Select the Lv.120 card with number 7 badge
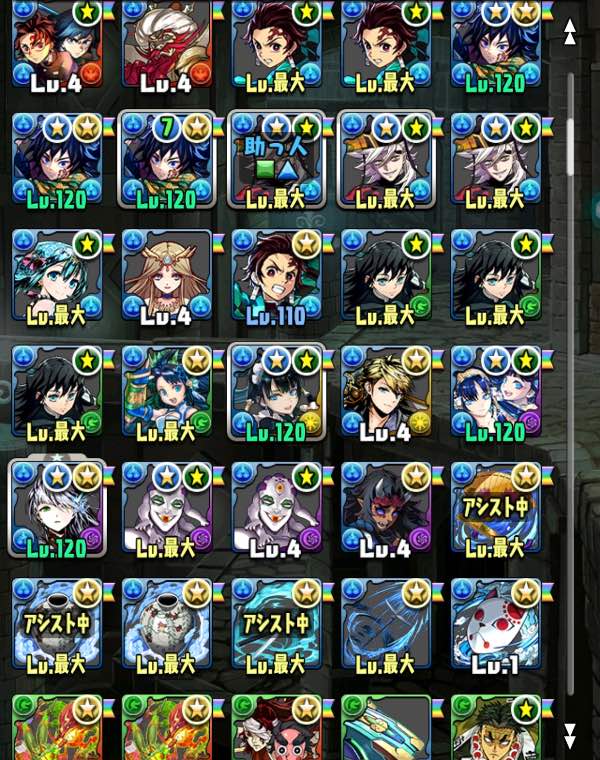Viewport: 600px width, 760px height. point(167,159)
